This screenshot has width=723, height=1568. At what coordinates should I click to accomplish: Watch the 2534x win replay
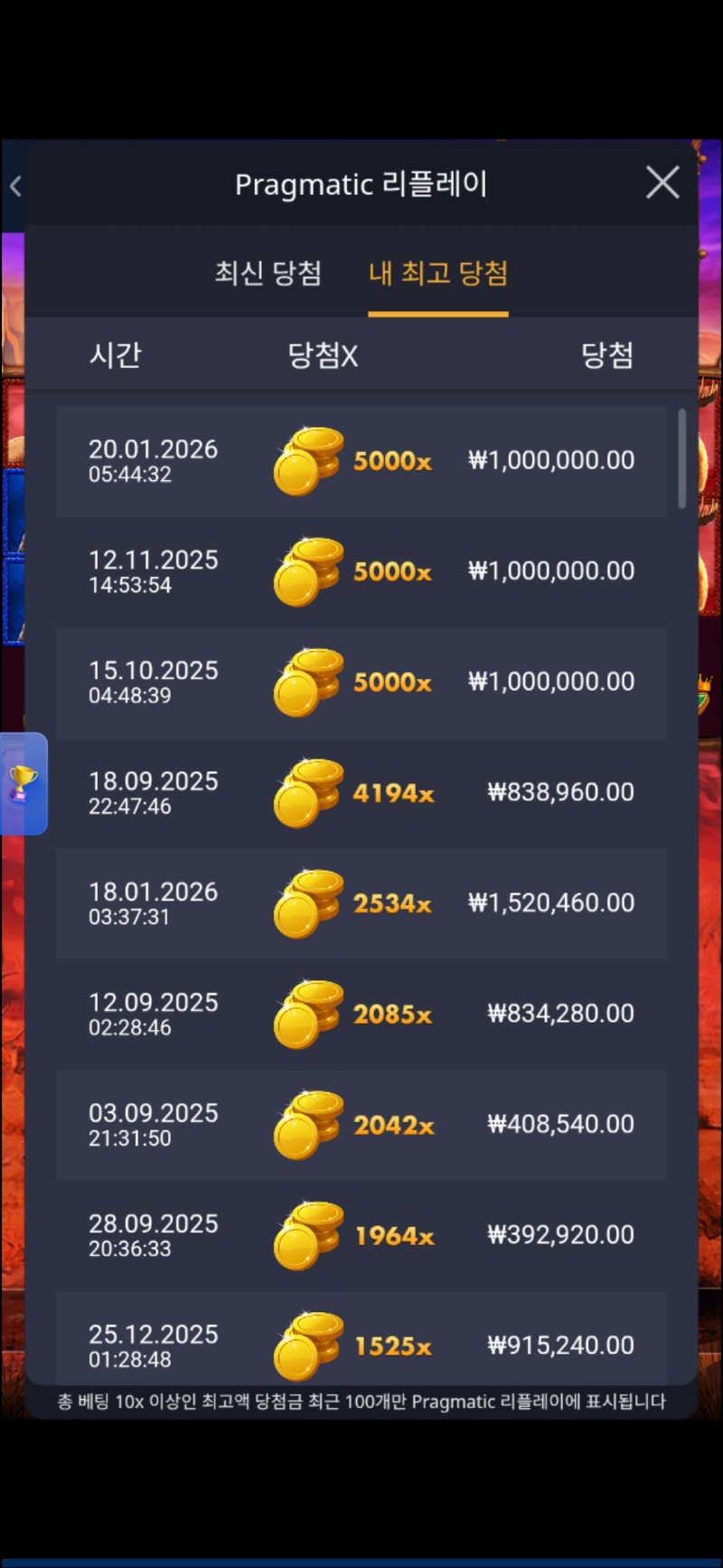[x=361, y=903]
